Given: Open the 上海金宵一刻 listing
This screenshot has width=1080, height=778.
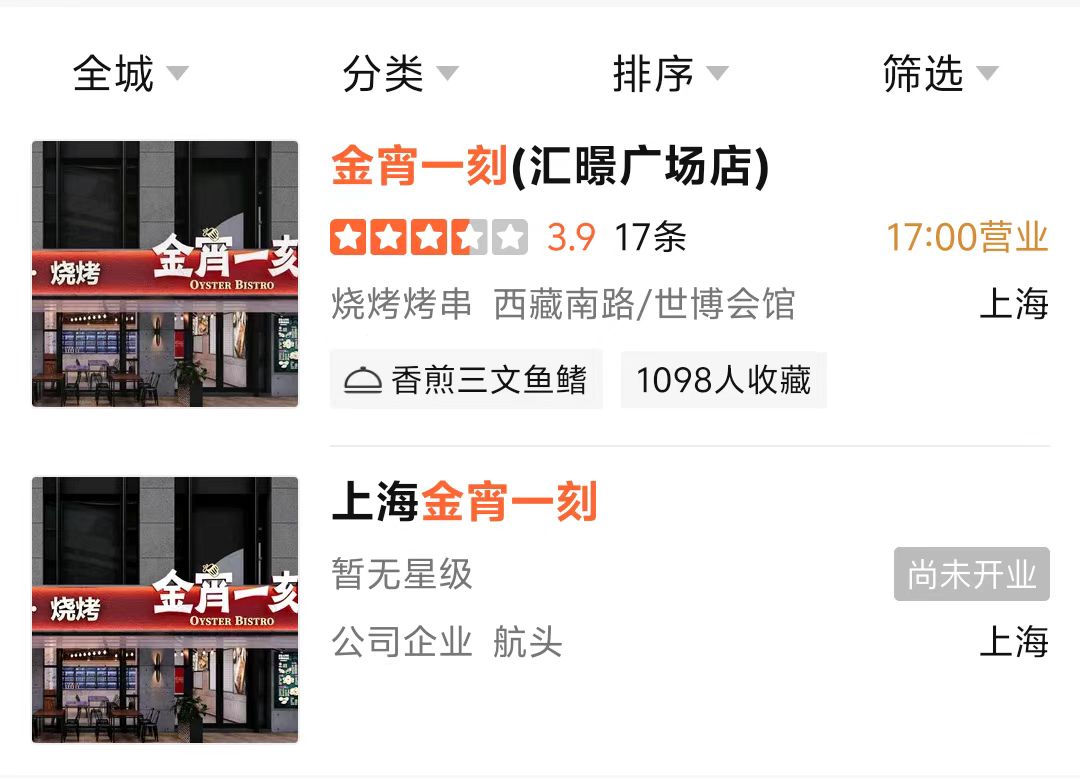Looking at the screenshot, I should pos(464,503).
